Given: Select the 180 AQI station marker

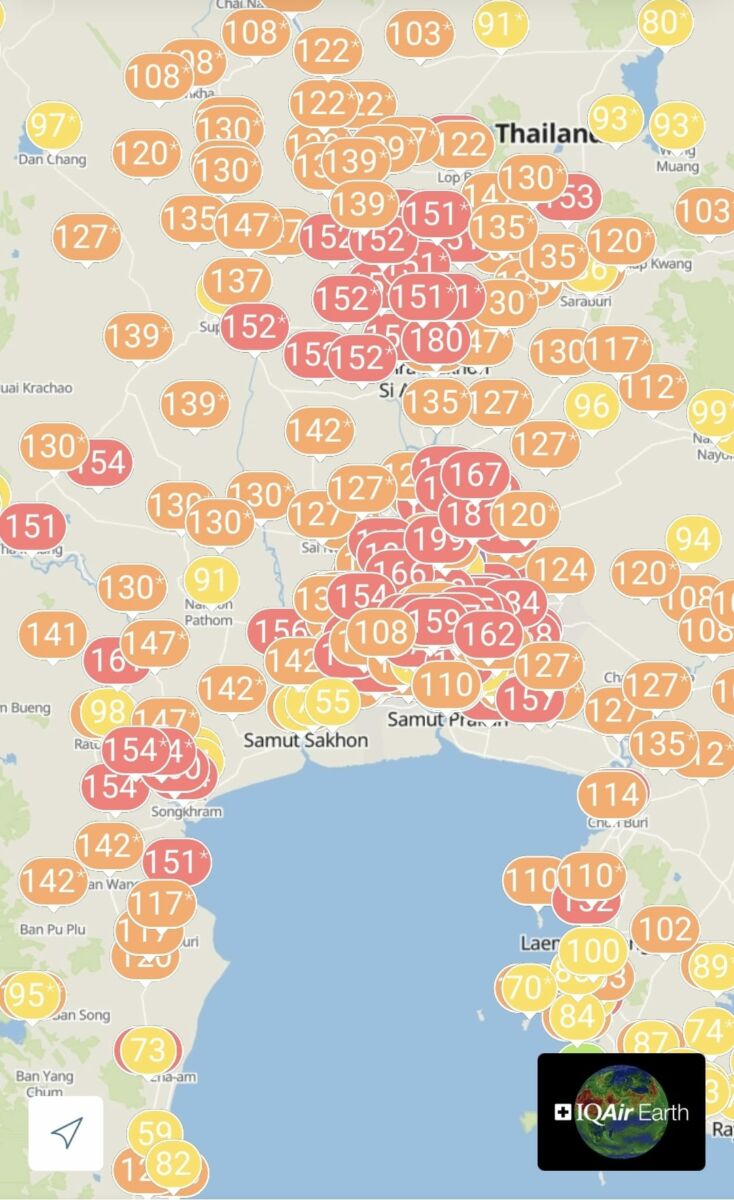Looking at the screenshot, I should point(433,340).
